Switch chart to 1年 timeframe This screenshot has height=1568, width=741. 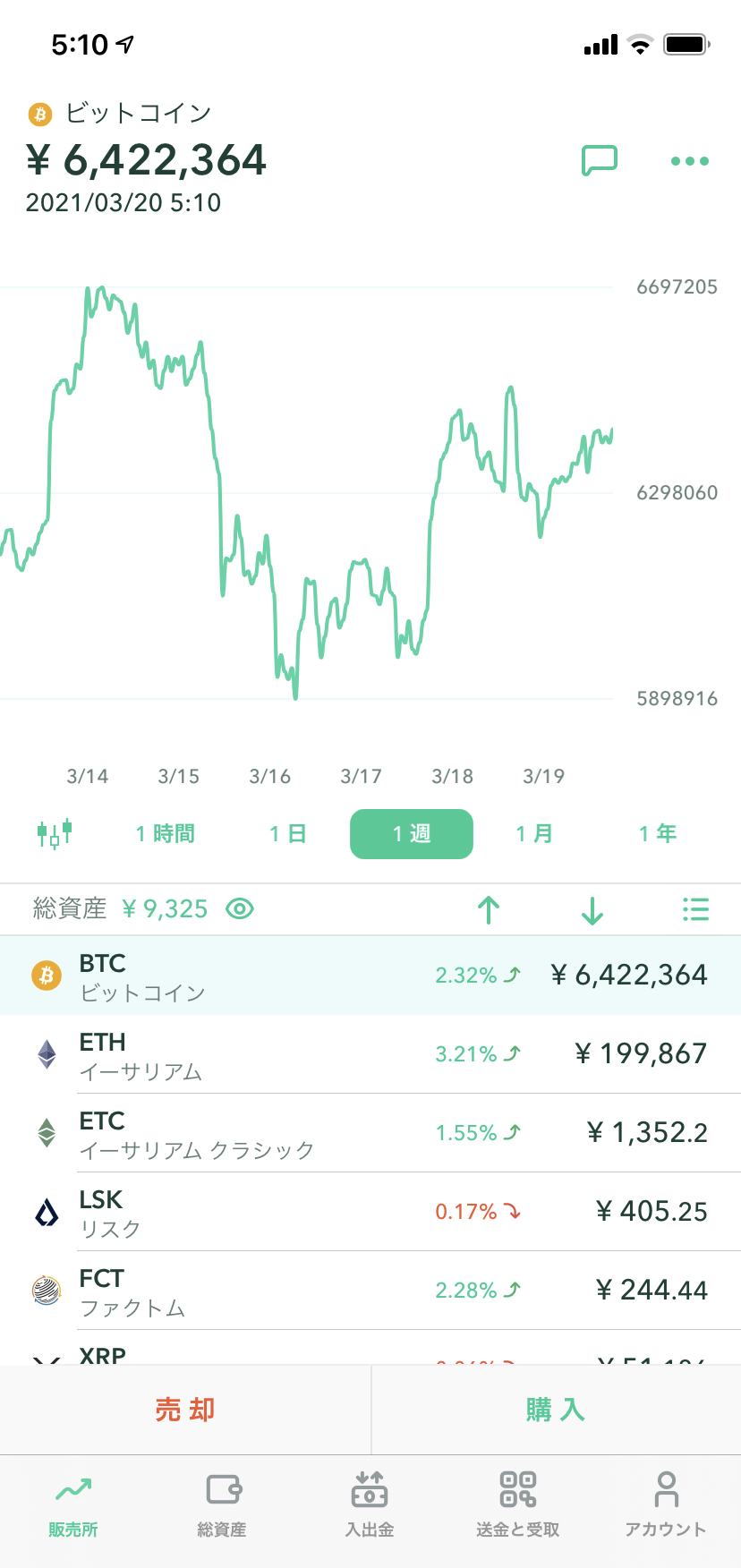657,833
